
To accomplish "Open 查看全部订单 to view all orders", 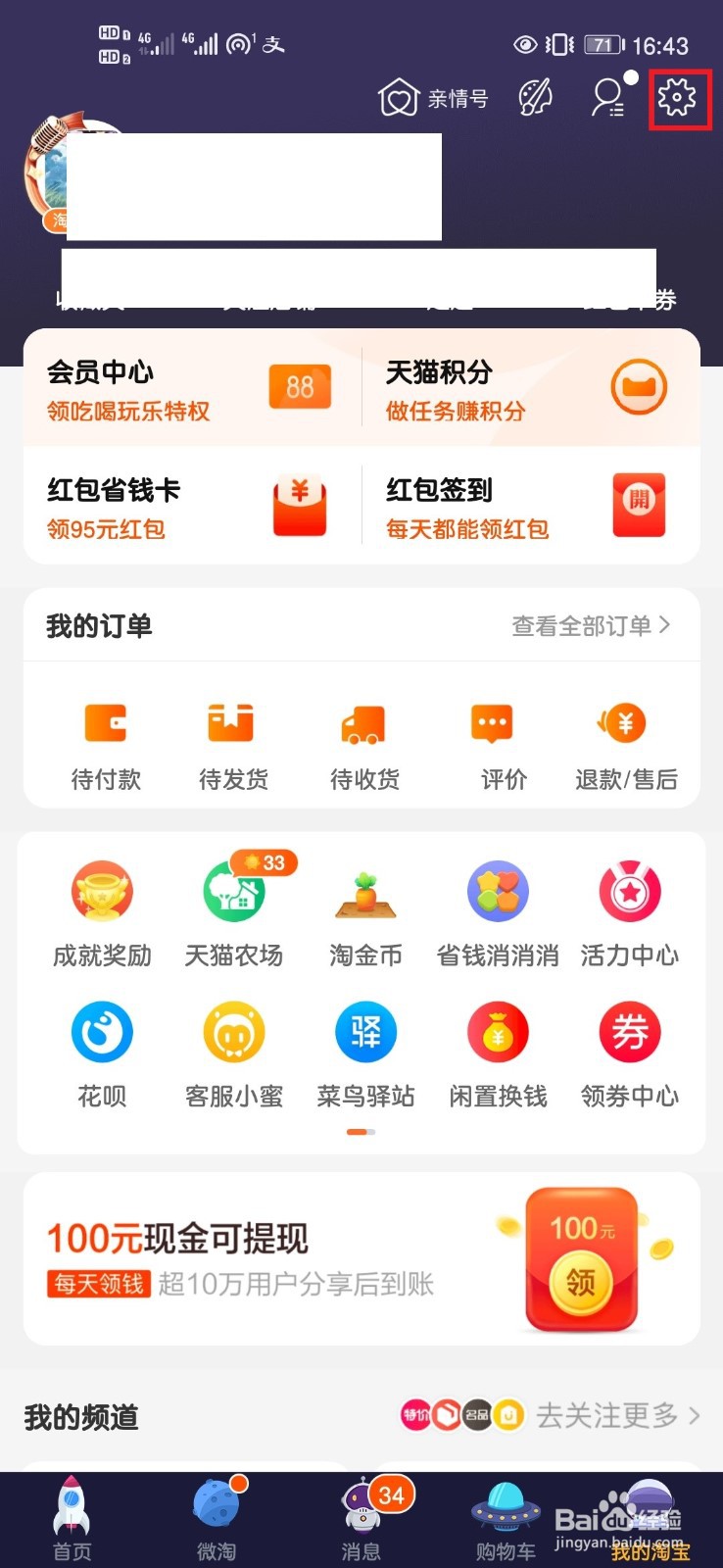I will [588, 625].
